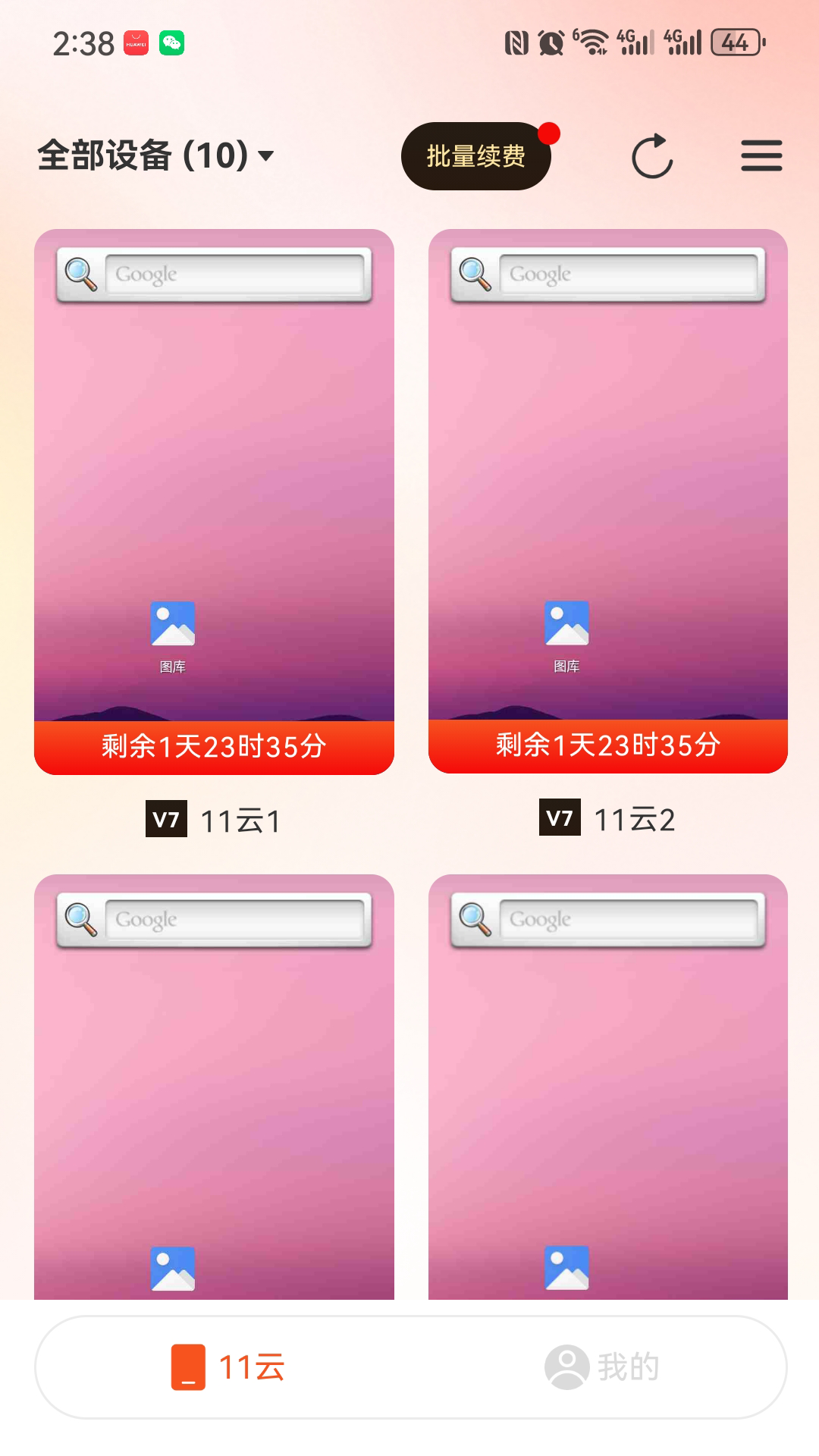This screenshot has height=1456, width=819.
Task: Switch to the 我的 tab
Action: [x=601, y=1367]
